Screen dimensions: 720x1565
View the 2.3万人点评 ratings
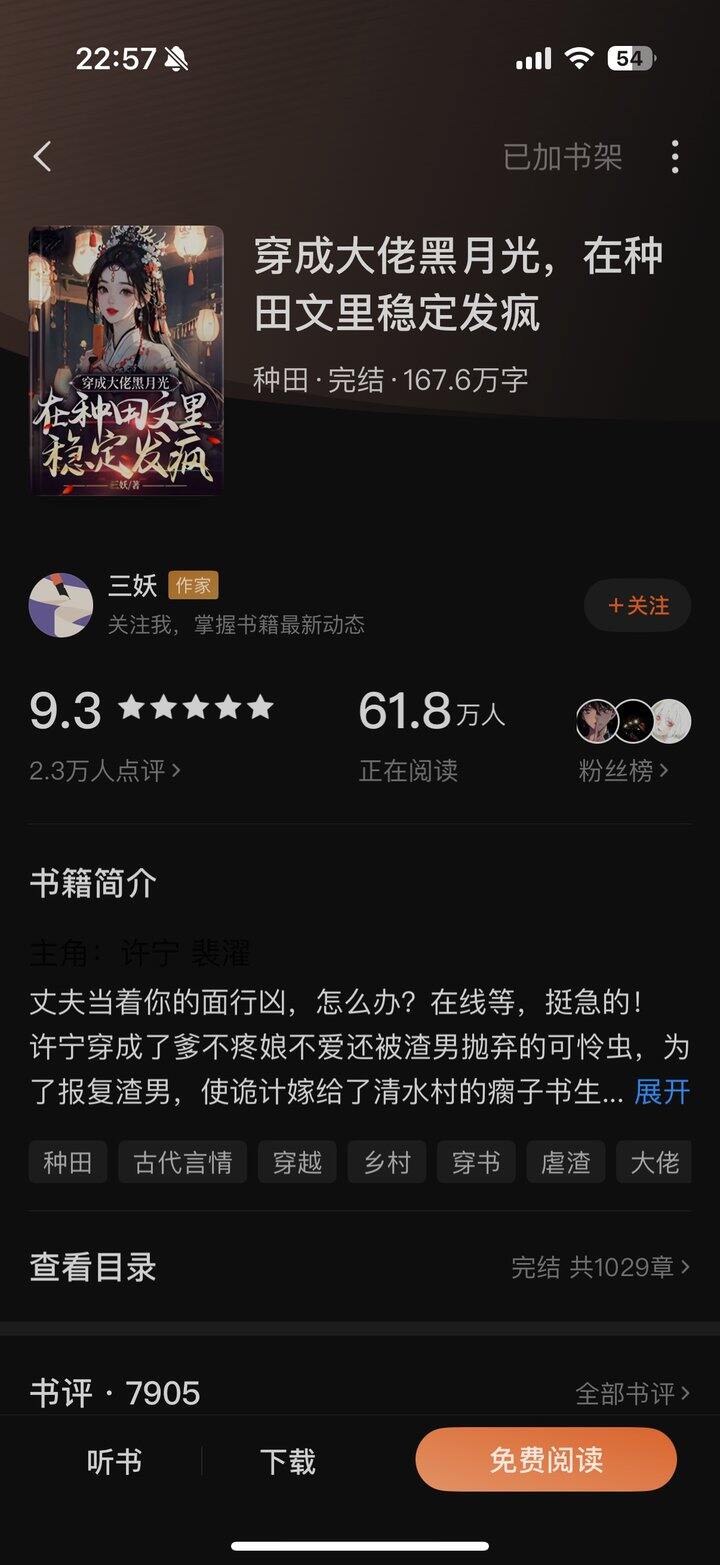105,770
